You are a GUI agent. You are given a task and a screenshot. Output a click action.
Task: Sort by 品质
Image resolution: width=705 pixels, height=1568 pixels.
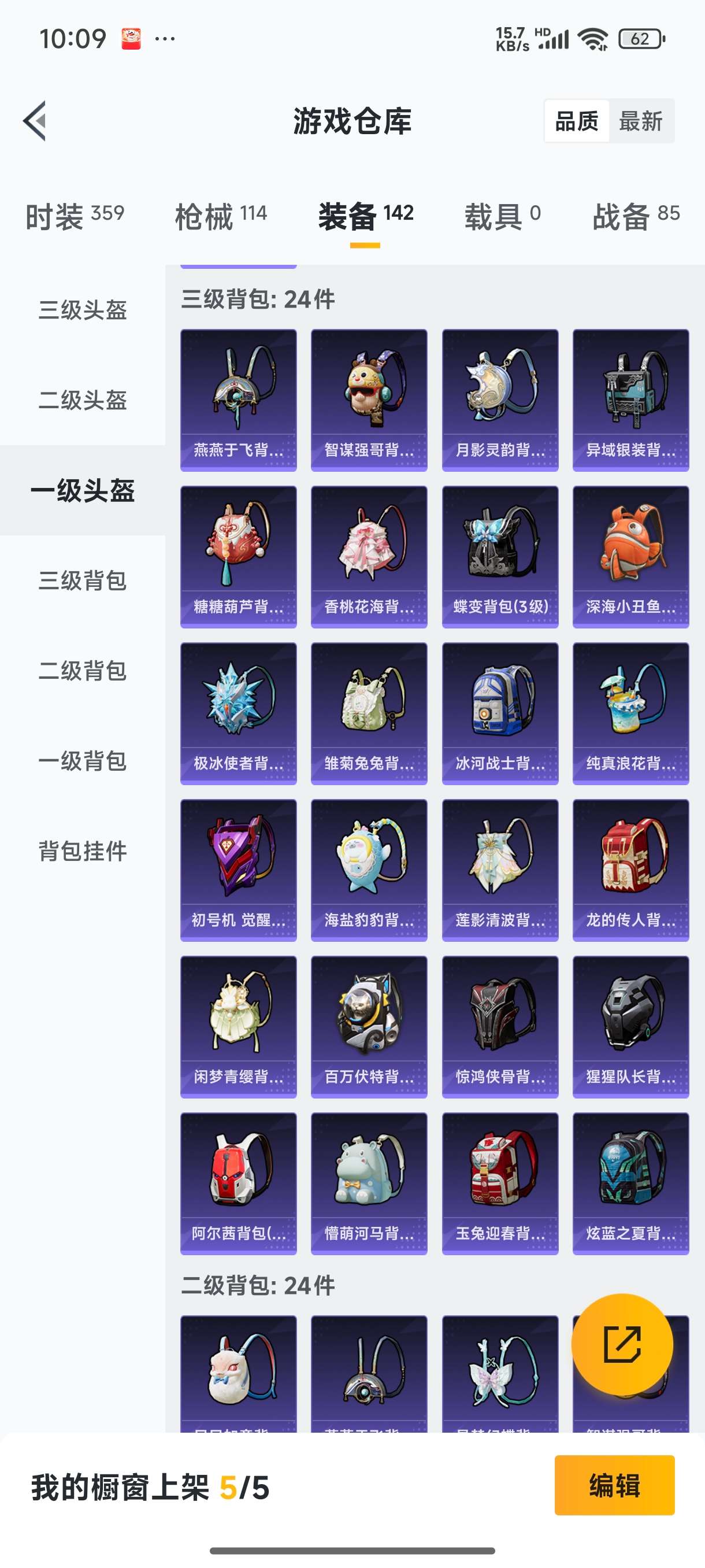tap(577, 121)
